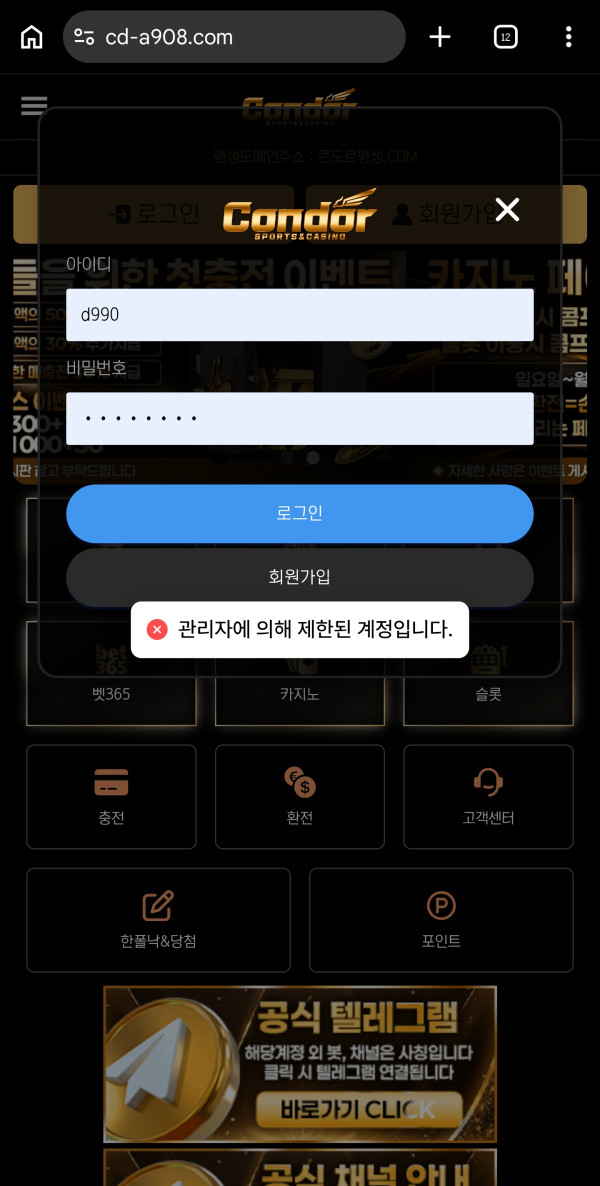Tap the 비밀번호 password field
The image size is (600, 1186).
click(x=299, y=418)
